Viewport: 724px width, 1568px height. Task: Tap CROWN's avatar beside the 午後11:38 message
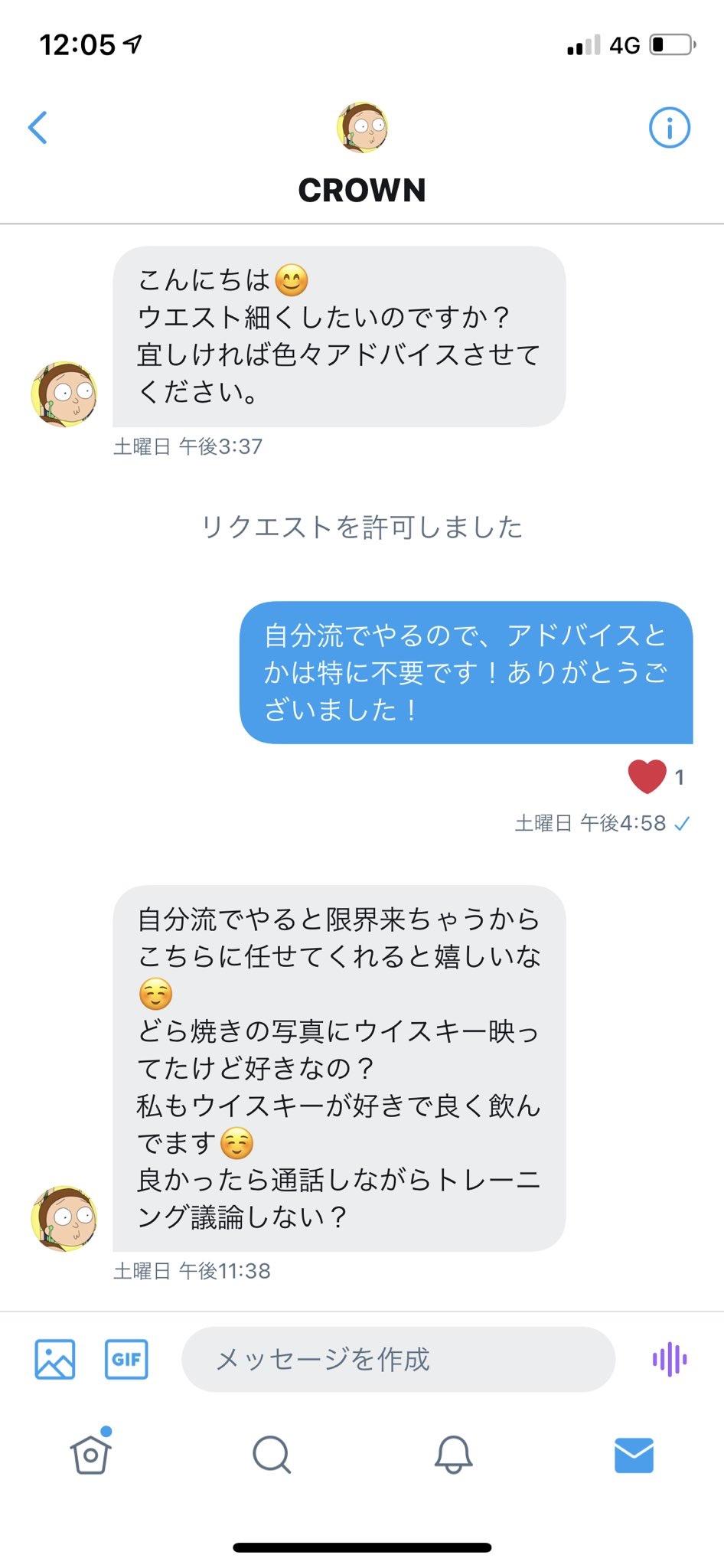[x=64, y=1219]
